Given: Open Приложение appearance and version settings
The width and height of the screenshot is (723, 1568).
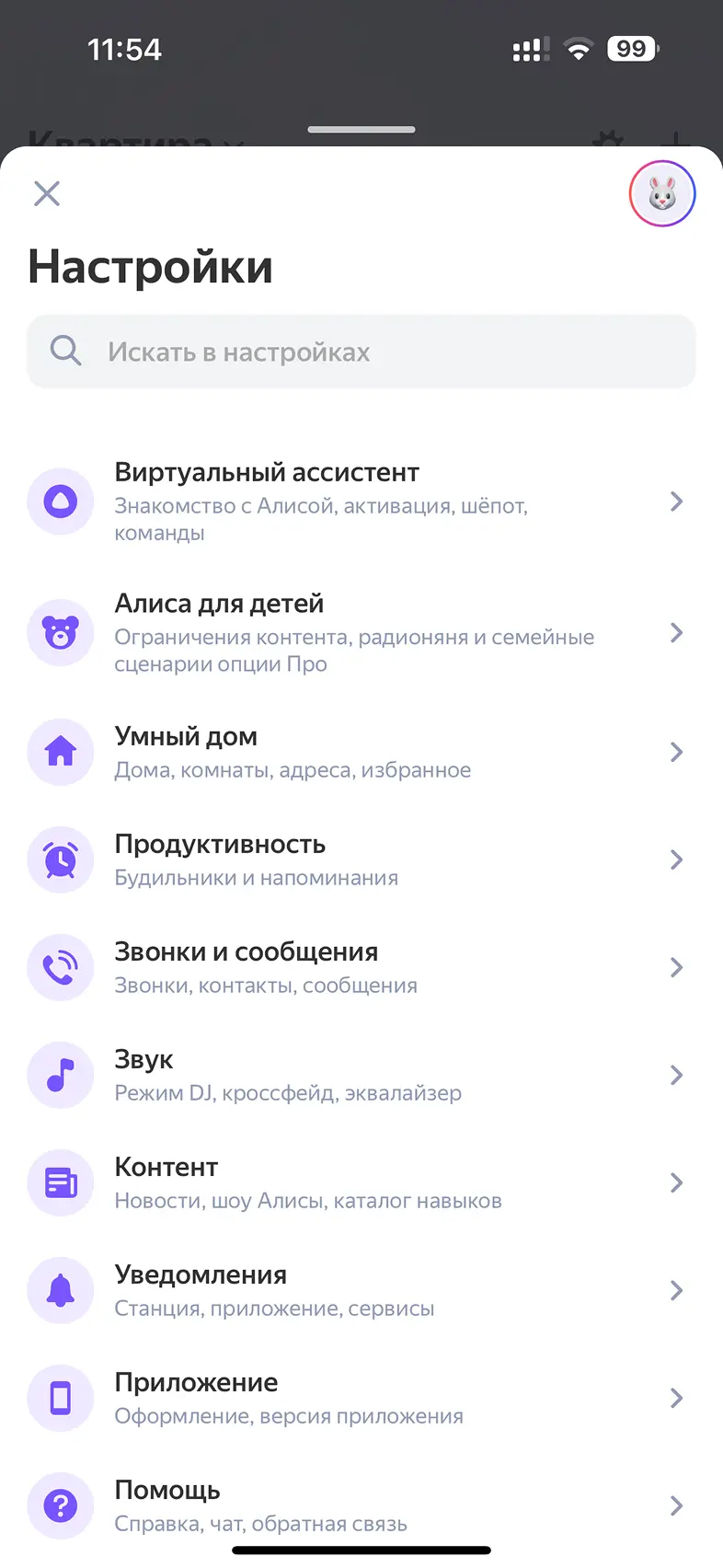Looking at the screenshot, I should point(361,1398).
